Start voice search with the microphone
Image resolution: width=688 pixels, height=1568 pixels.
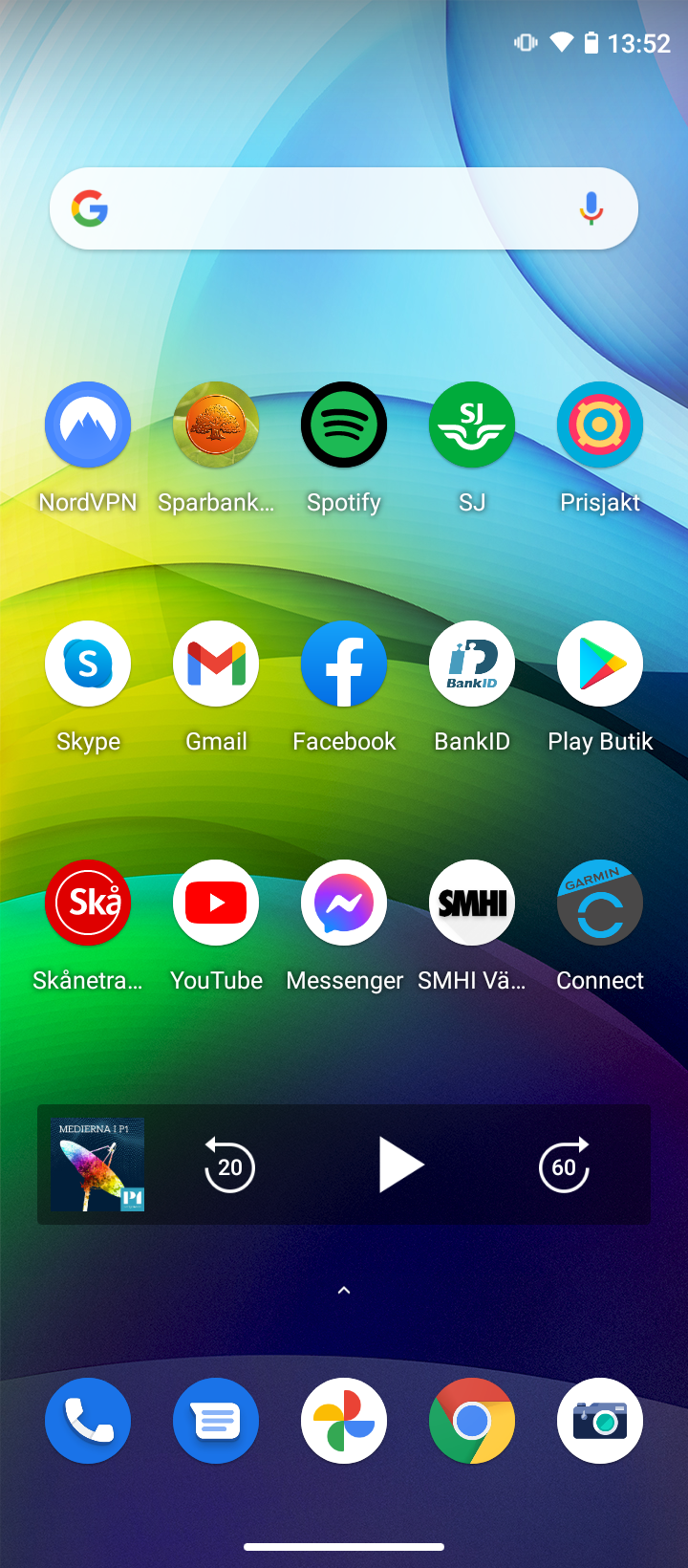pyautogui.click(x=591, y=208)
